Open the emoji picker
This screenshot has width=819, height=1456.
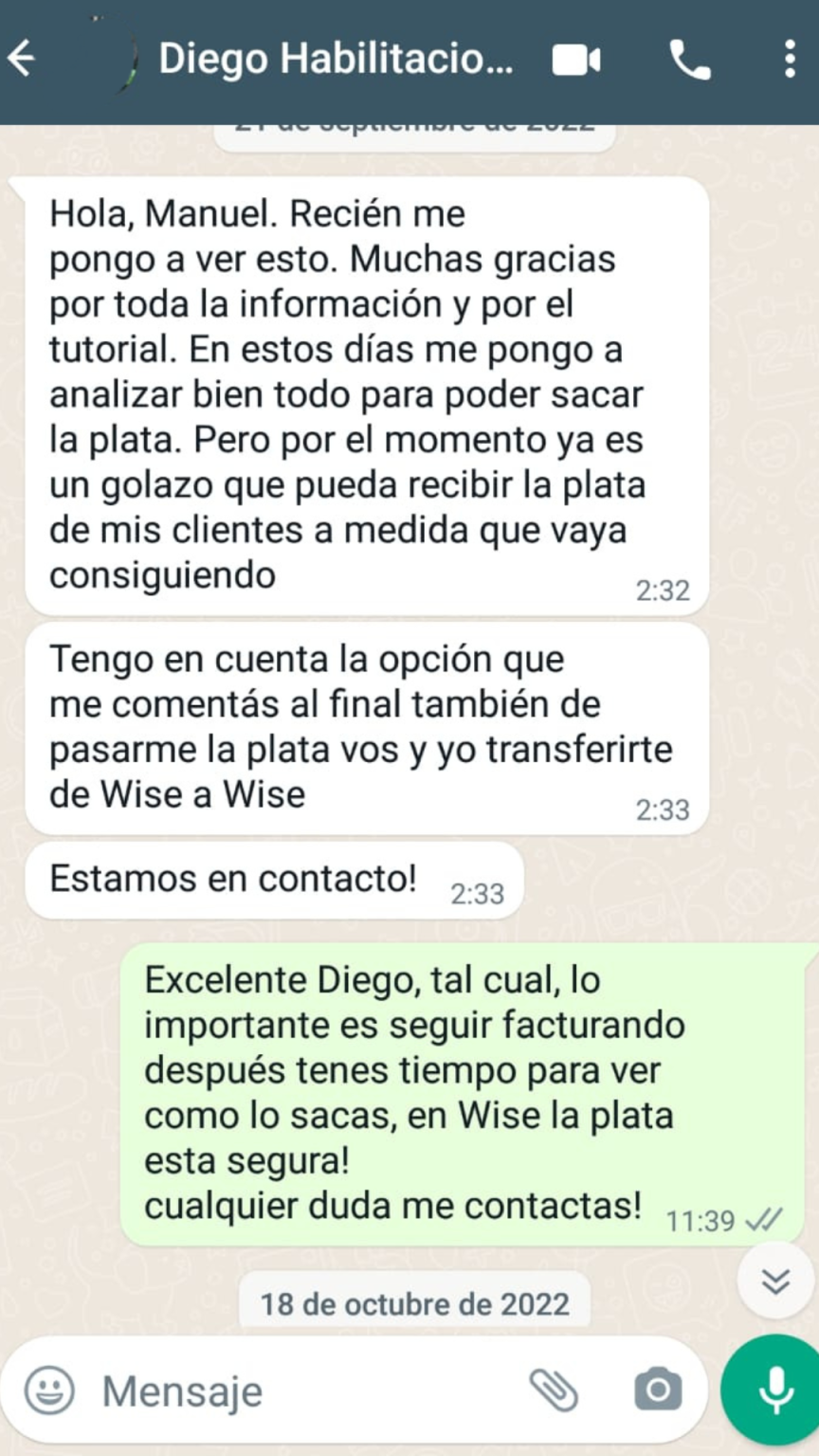click(x=49, y=1391)
